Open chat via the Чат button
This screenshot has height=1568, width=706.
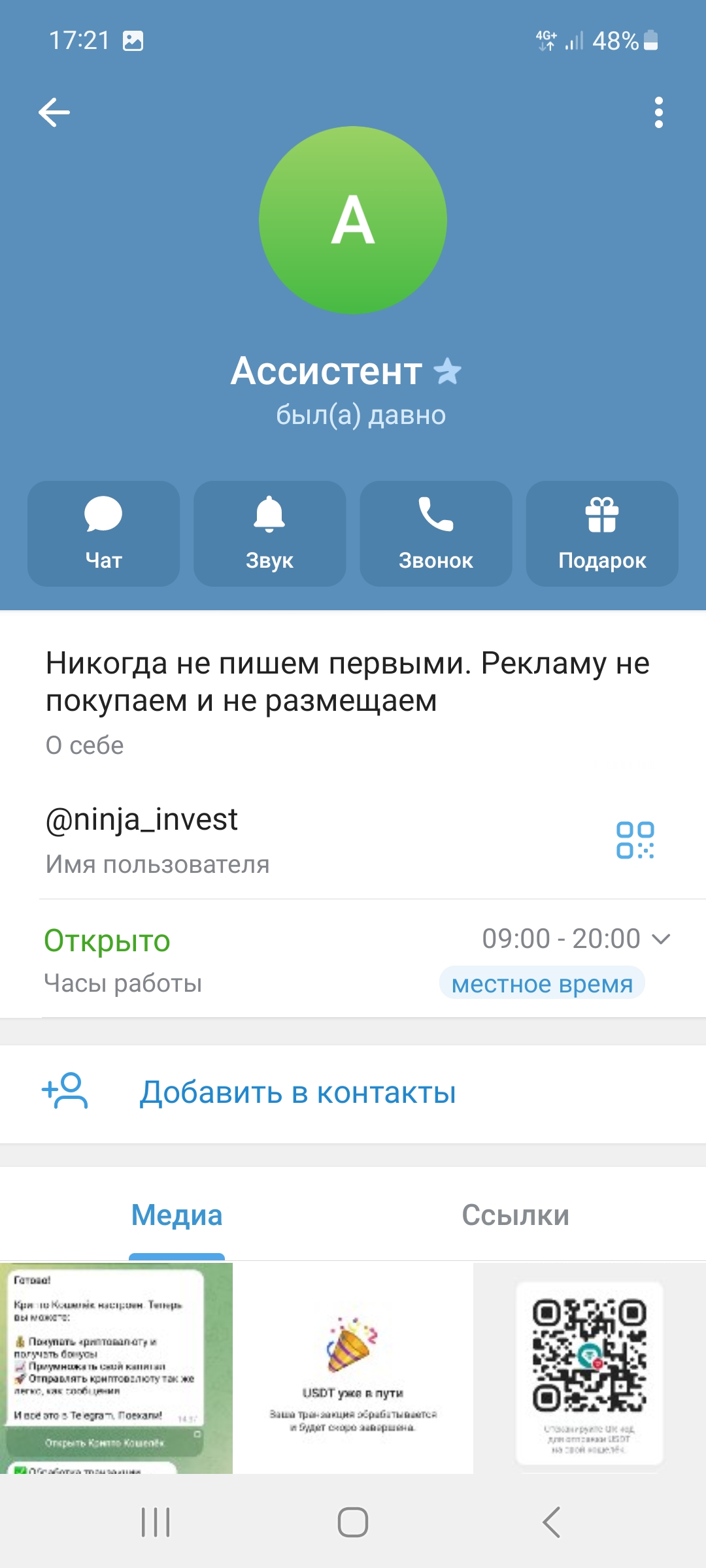(x=103, y=534)
